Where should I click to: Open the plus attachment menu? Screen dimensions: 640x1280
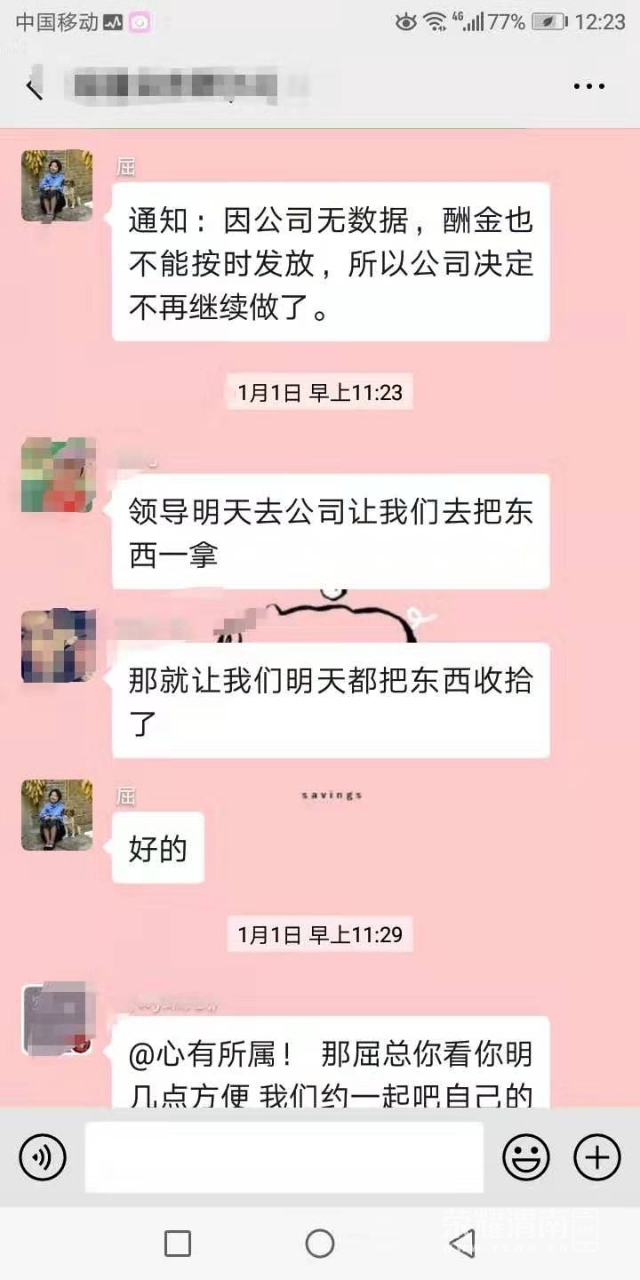coord(597,1158)
